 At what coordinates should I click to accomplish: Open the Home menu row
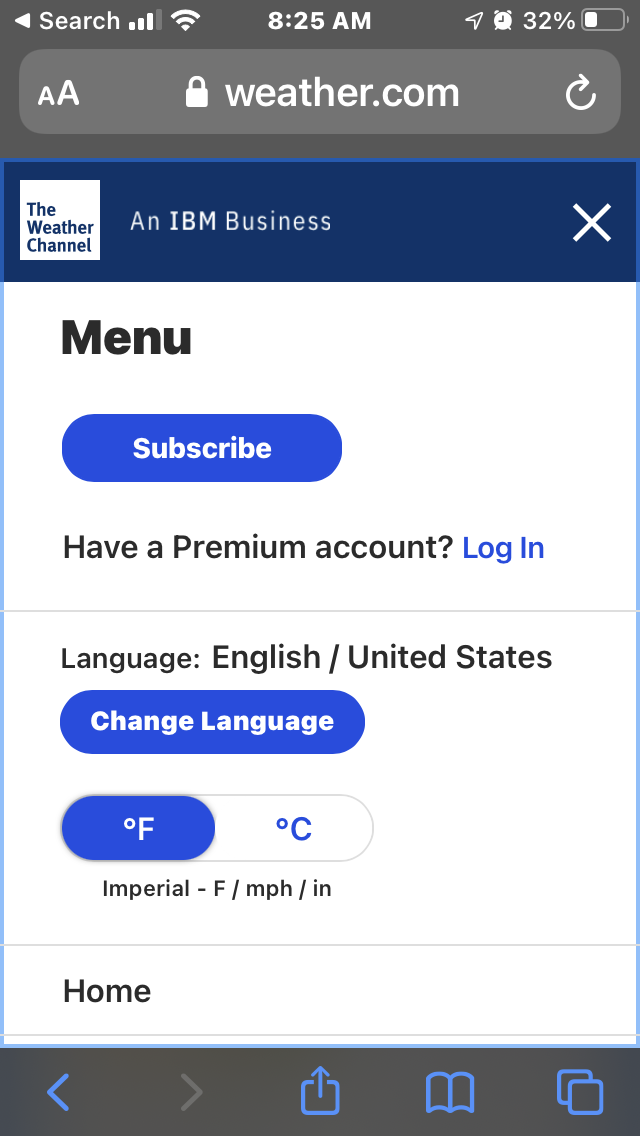(107, 991)
